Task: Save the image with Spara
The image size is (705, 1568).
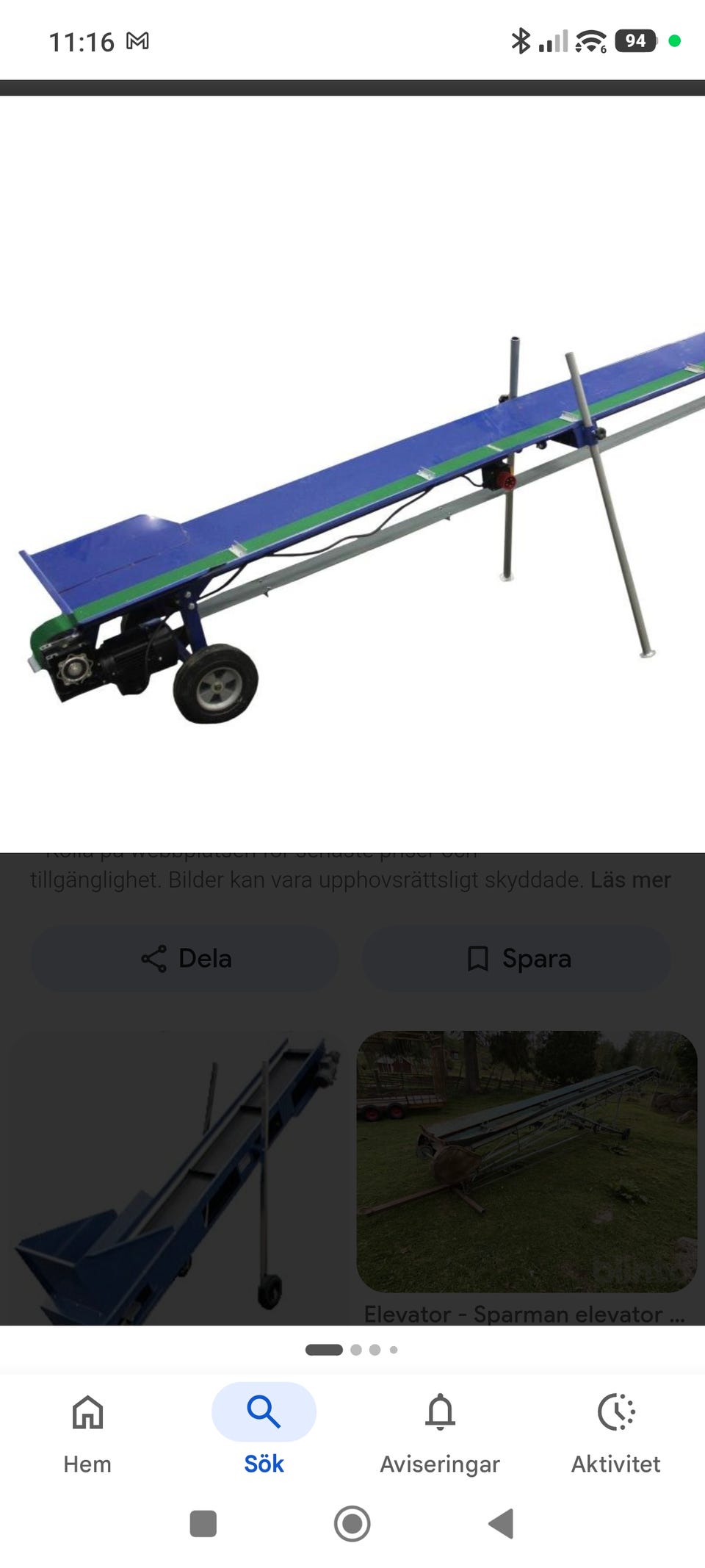Action: point(517,958)
